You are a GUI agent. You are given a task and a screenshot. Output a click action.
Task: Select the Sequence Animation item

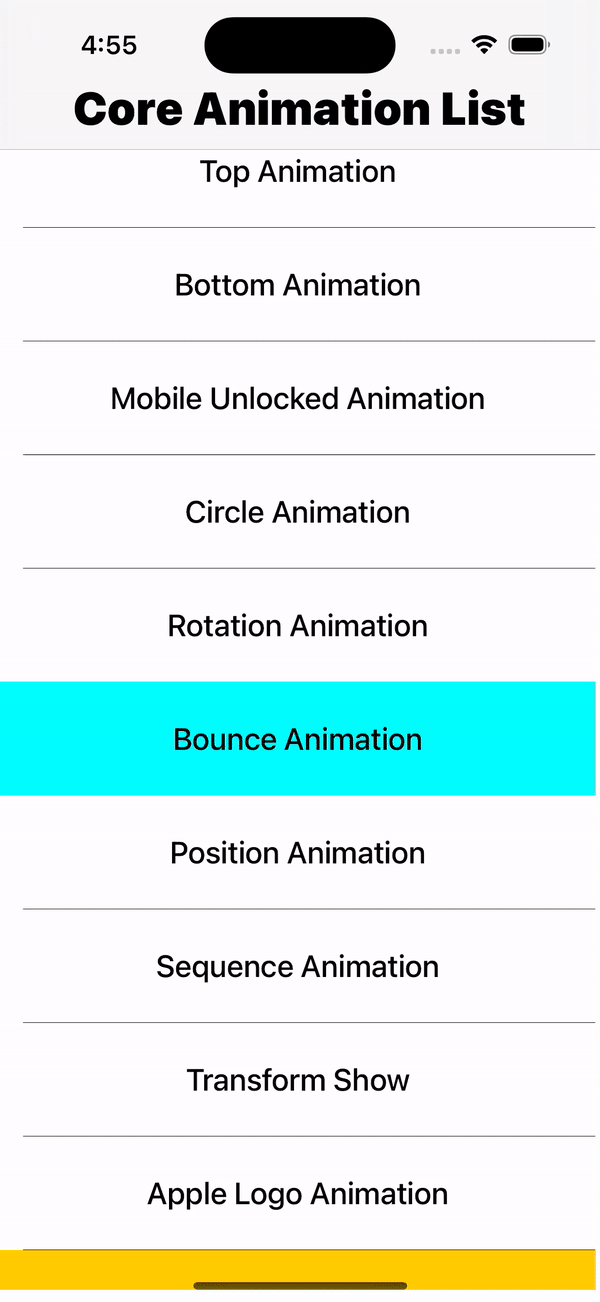pos(298,967)
